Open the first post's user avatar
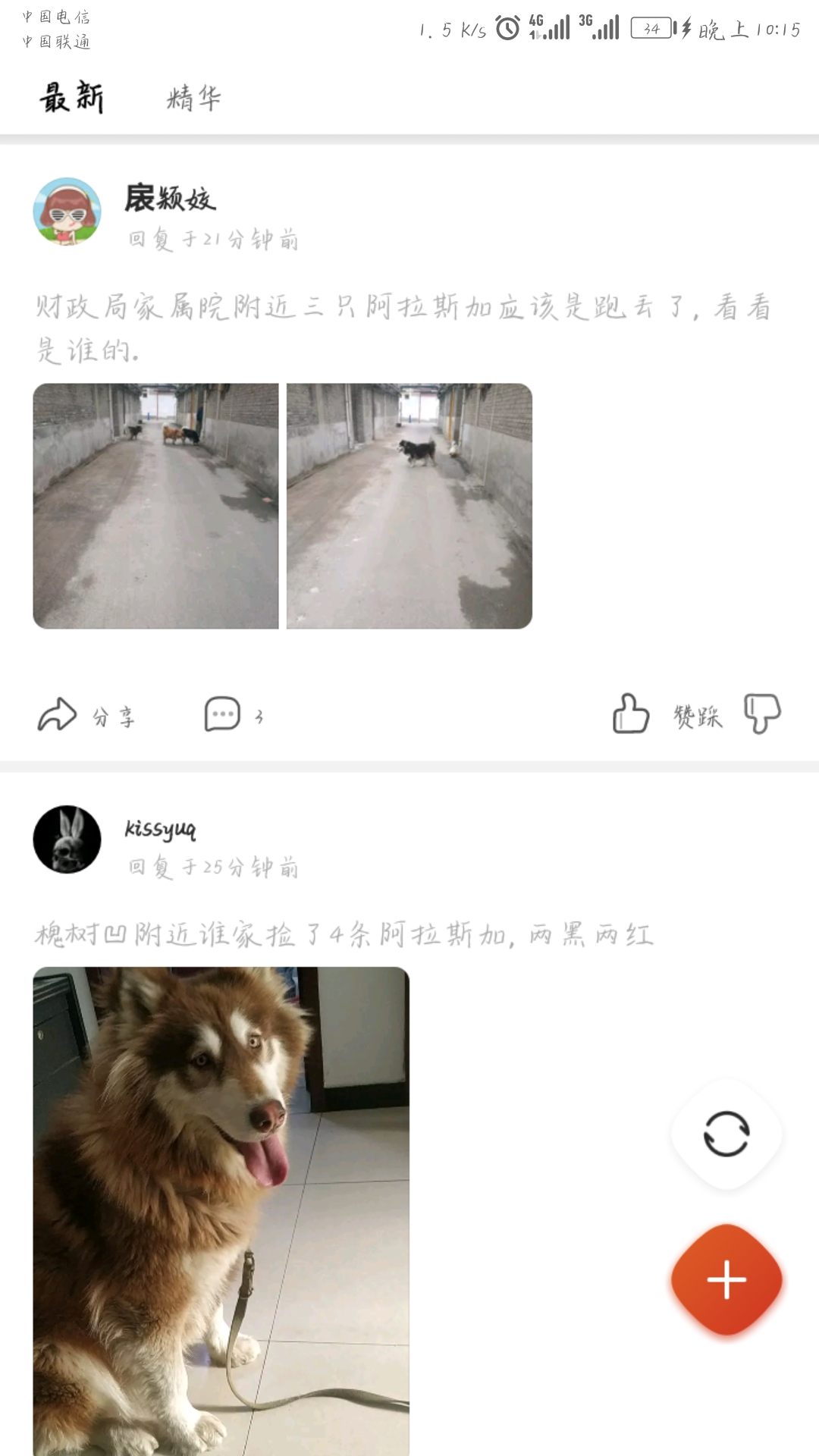 (67, 212)
